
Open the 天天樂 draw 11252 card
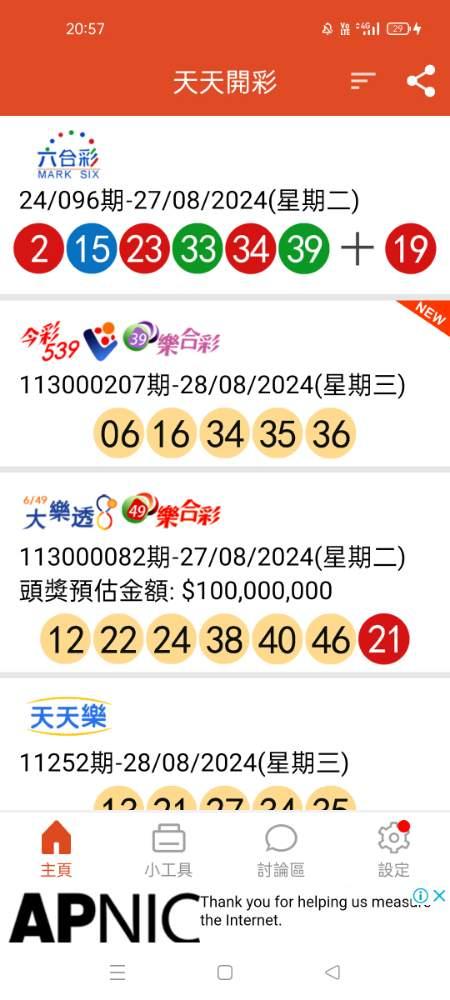click(225, 744)
